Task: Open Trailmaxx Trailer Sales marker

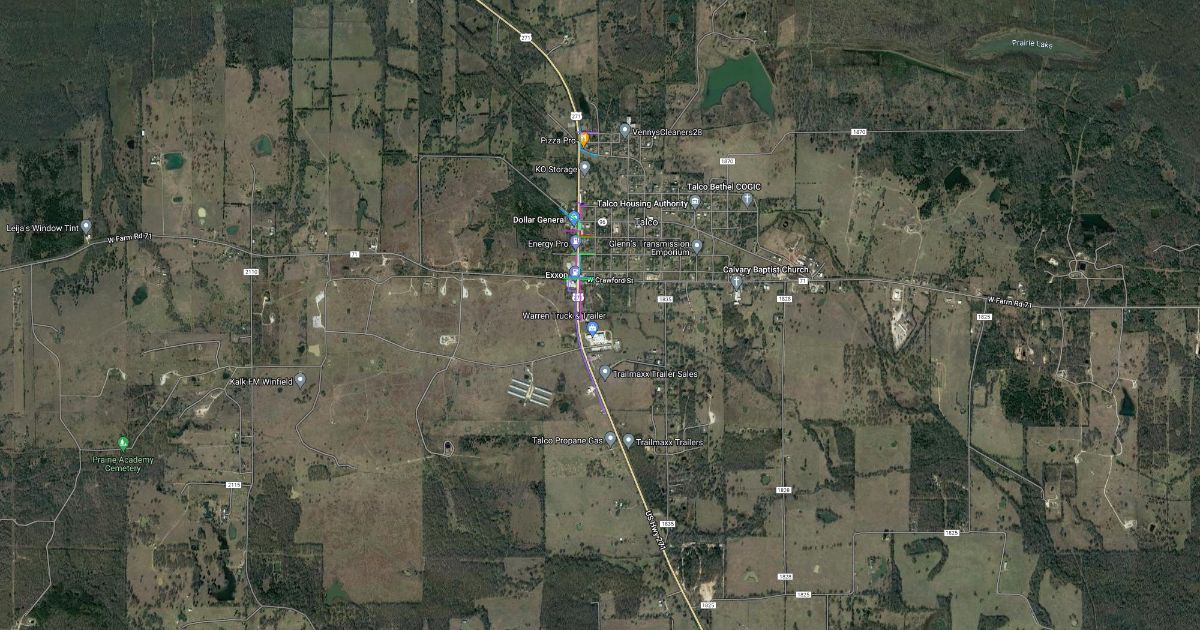Action: coord(605,373)
